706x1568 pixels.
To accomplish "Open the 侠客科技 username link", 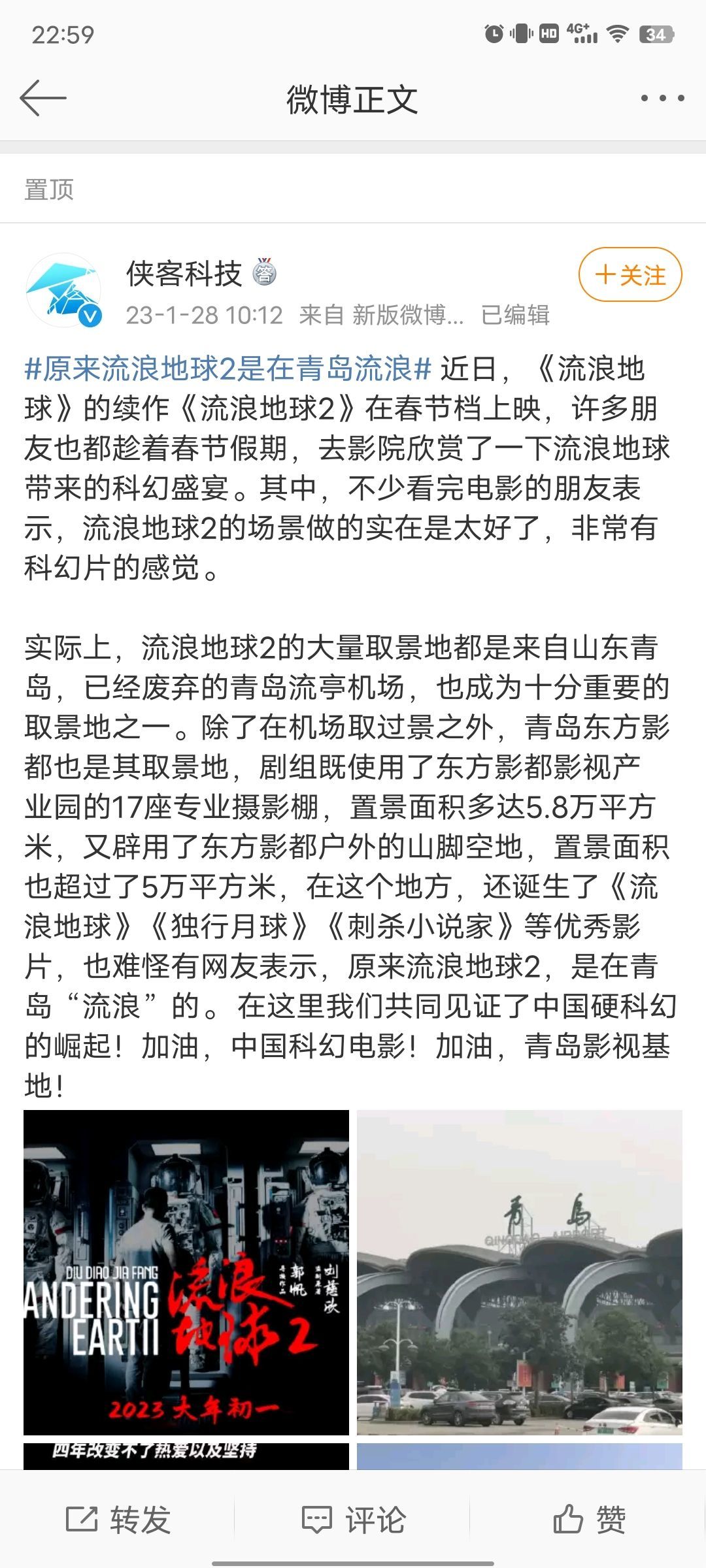I will tap(184, 274).
